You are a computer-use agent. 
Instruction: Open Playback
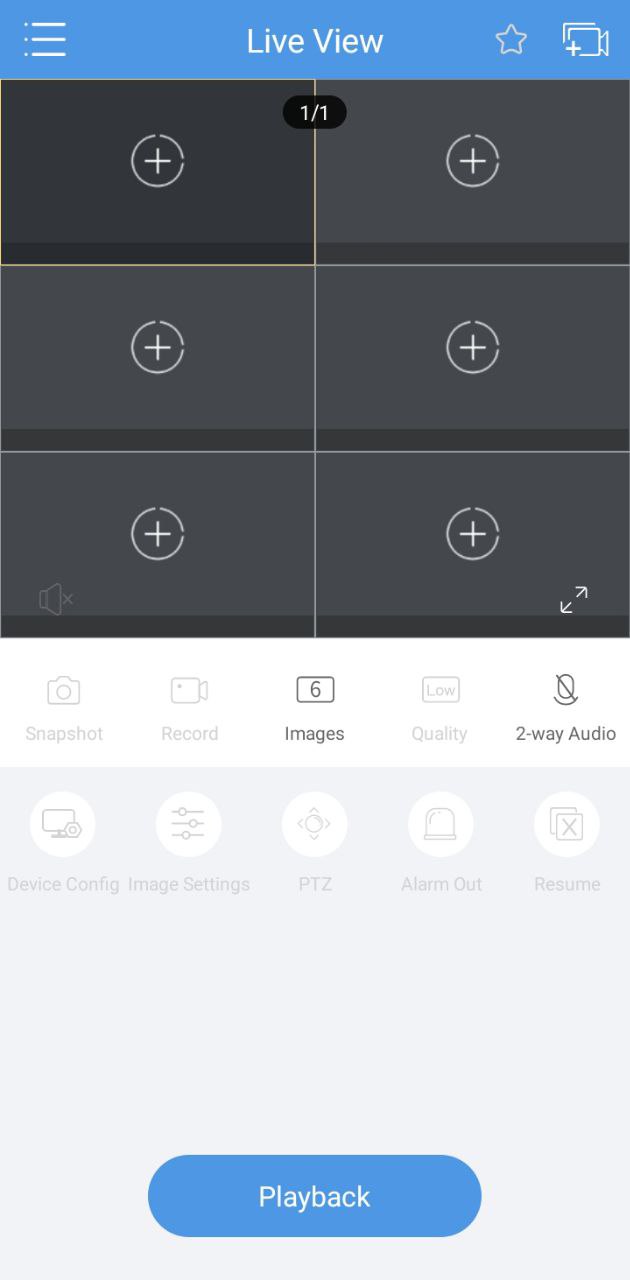[315, 1196]
